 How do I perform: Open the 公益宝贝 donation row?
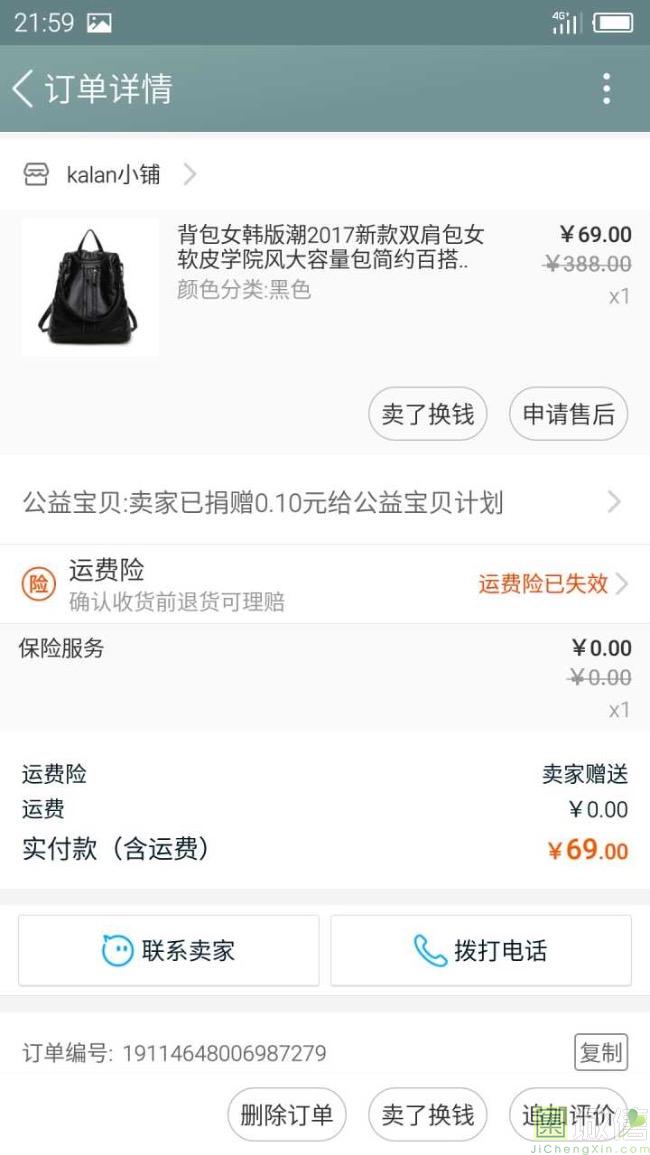324,502
